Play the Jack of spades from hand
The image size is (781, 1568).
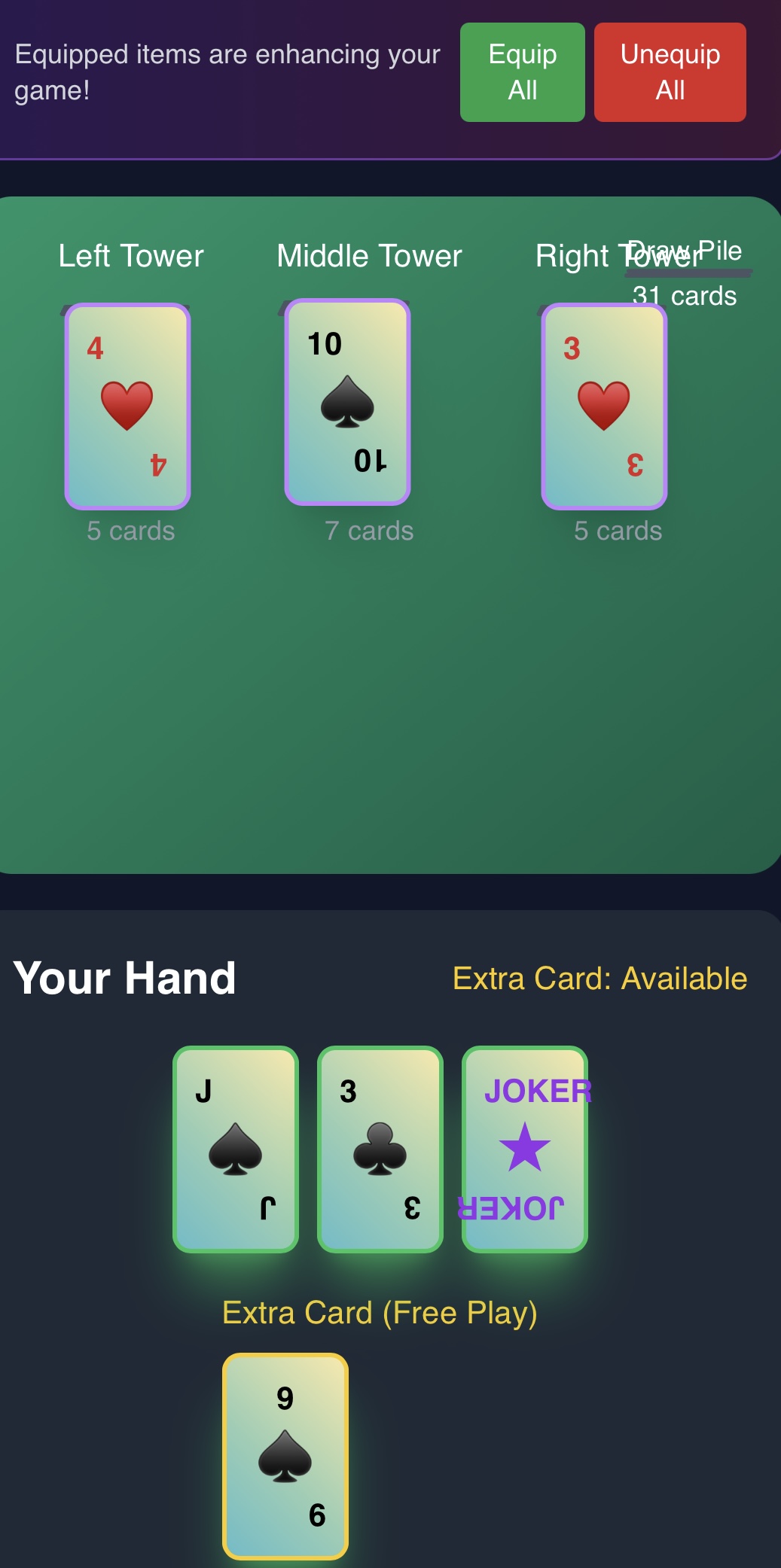click(x=236, y=1149)
